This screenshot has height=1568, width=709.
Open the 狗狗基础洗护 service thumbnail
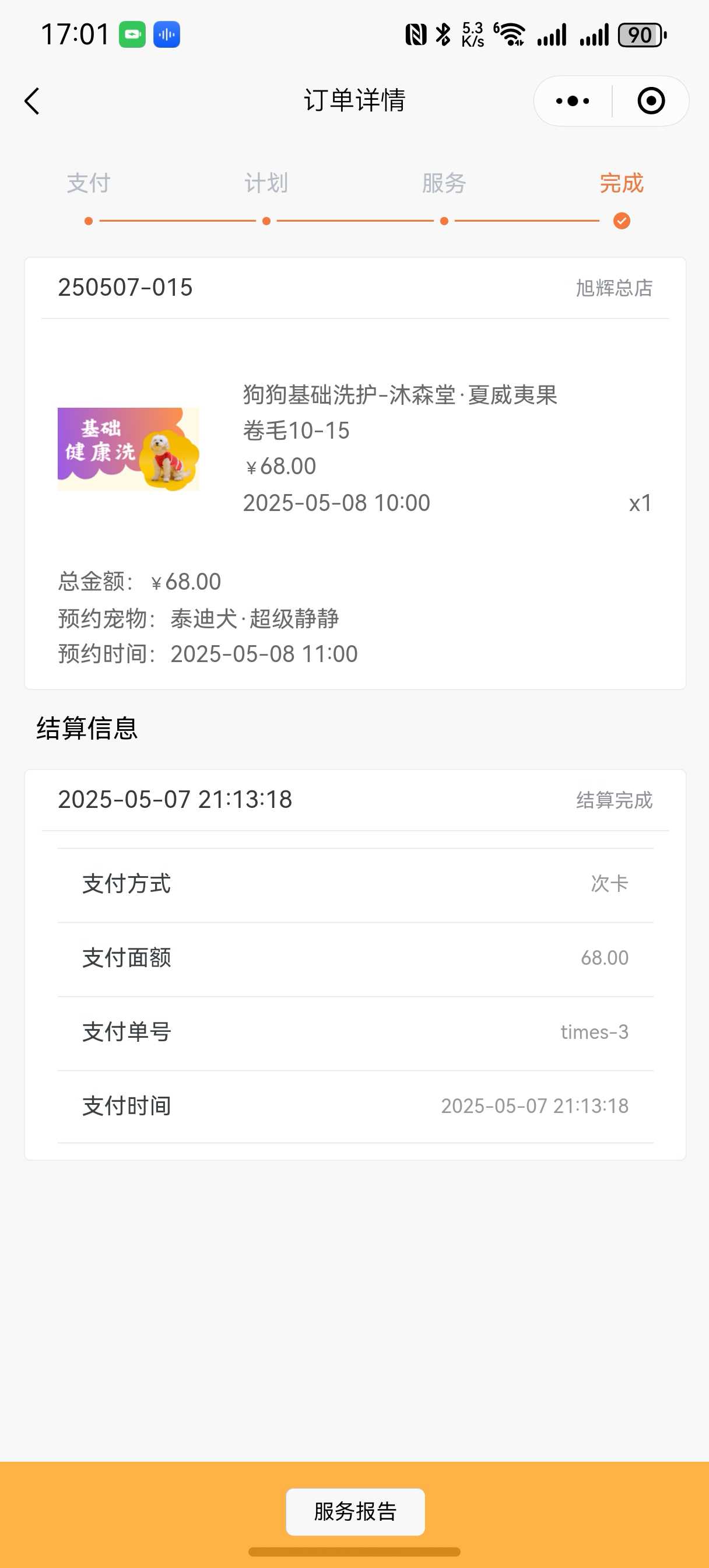click(128, 449)
